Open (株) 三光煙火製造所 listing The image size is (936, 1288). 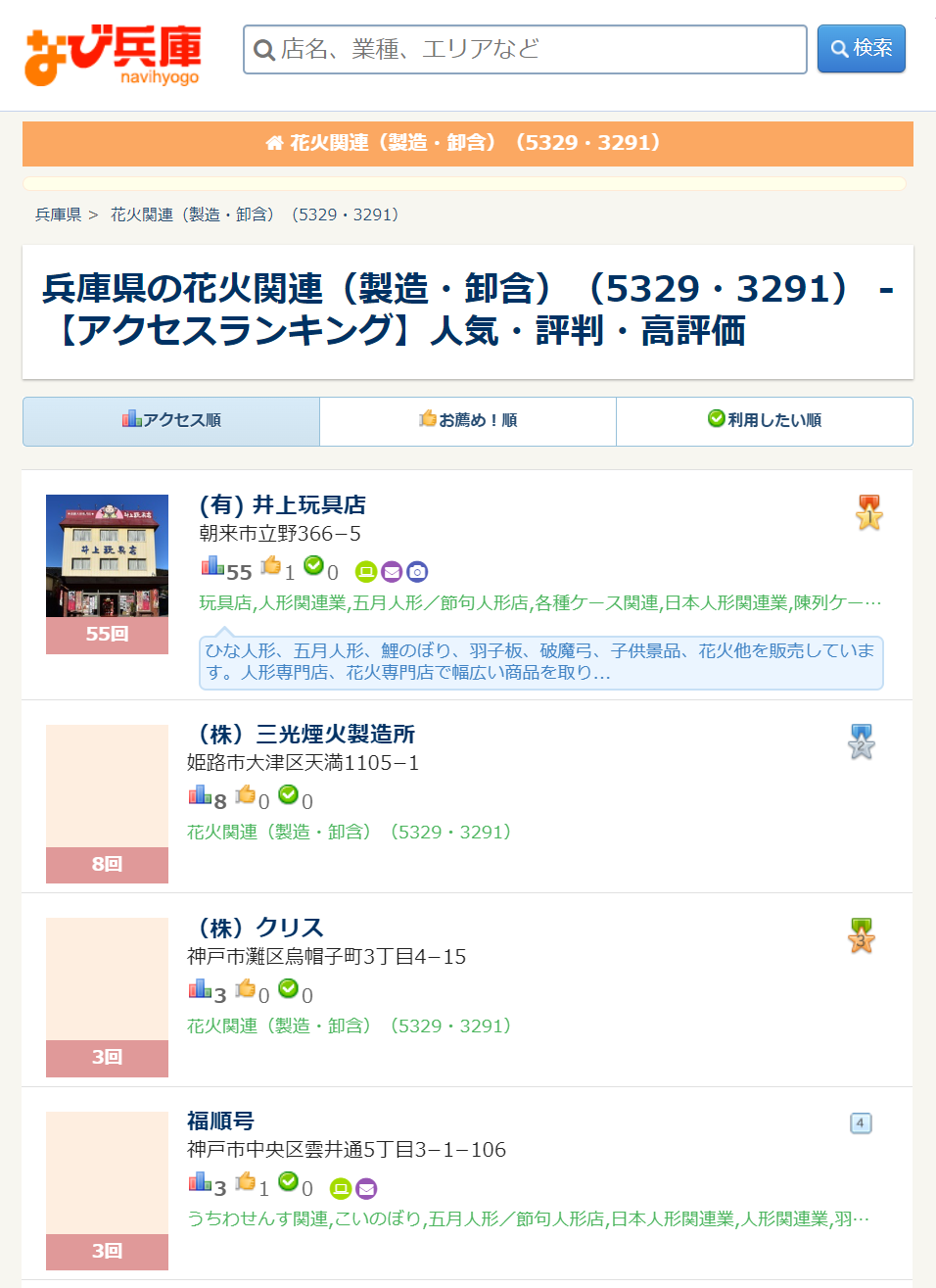[x=301, y=734]
